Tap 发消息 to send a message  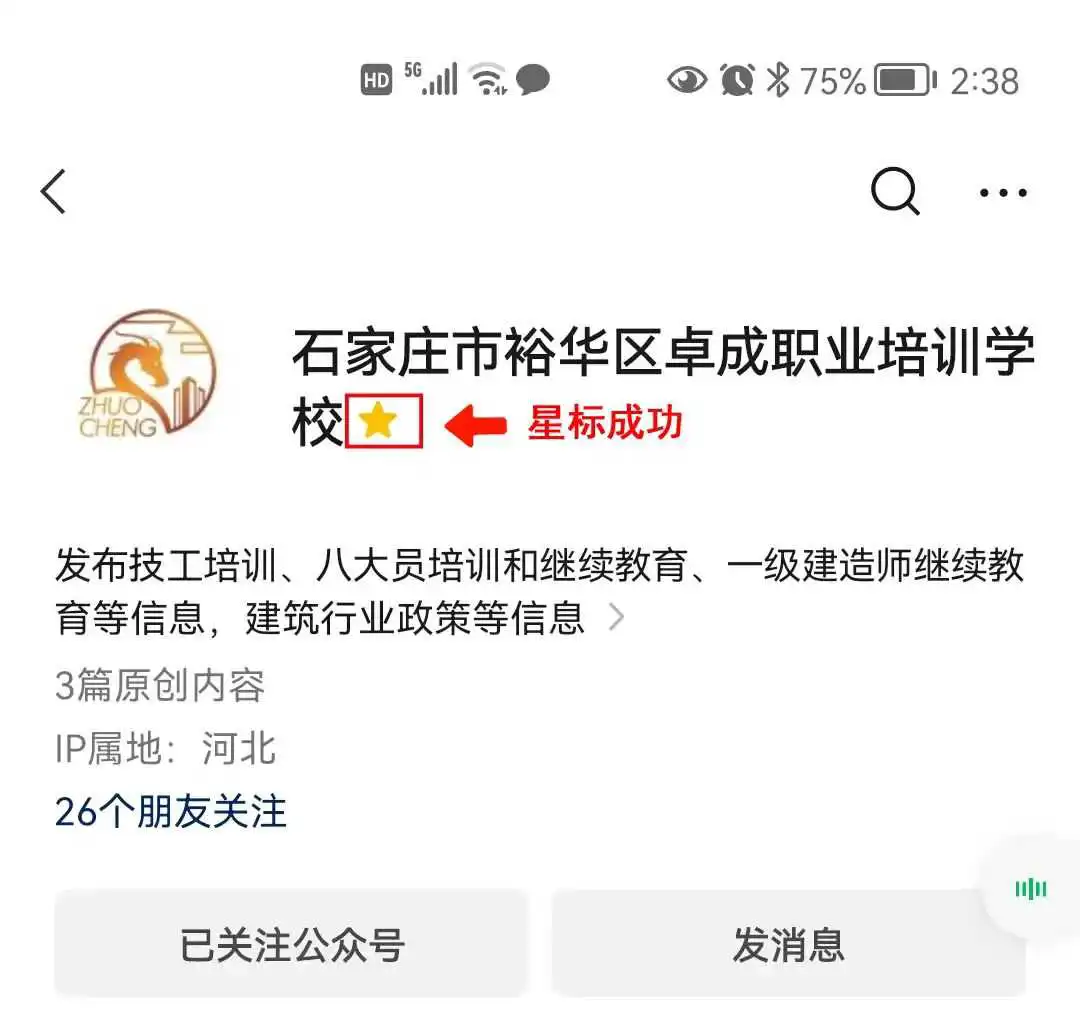(x=788, y=944)
